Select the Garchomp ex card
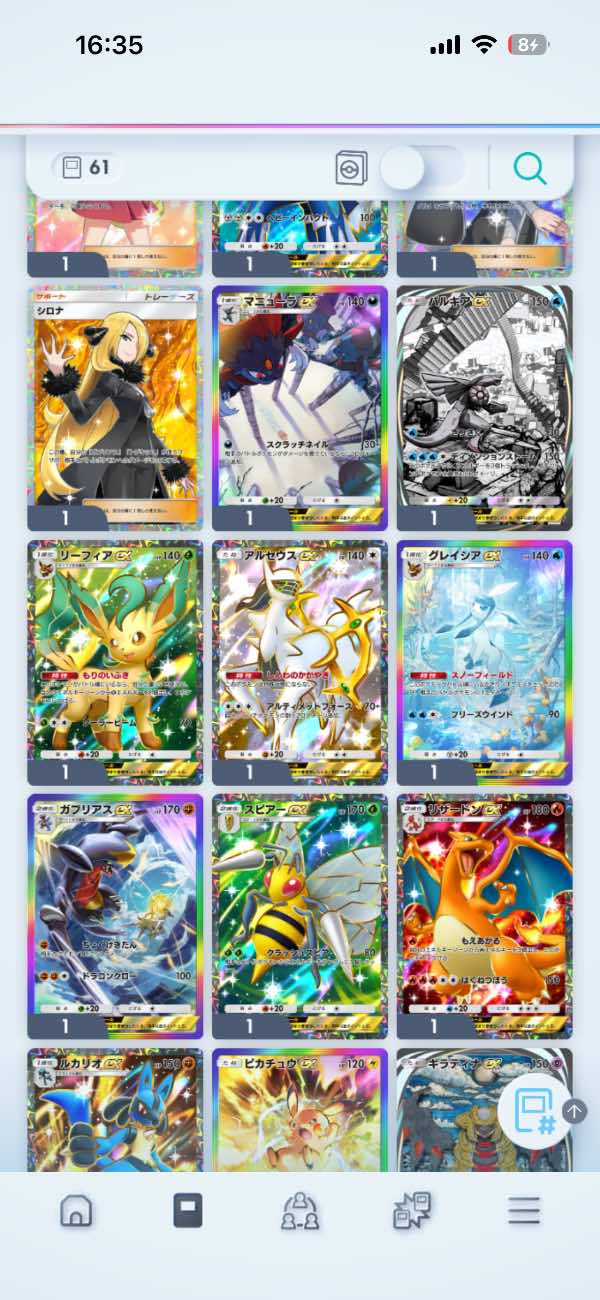The height and width of the screenshot is (1300, 600). 115,916
